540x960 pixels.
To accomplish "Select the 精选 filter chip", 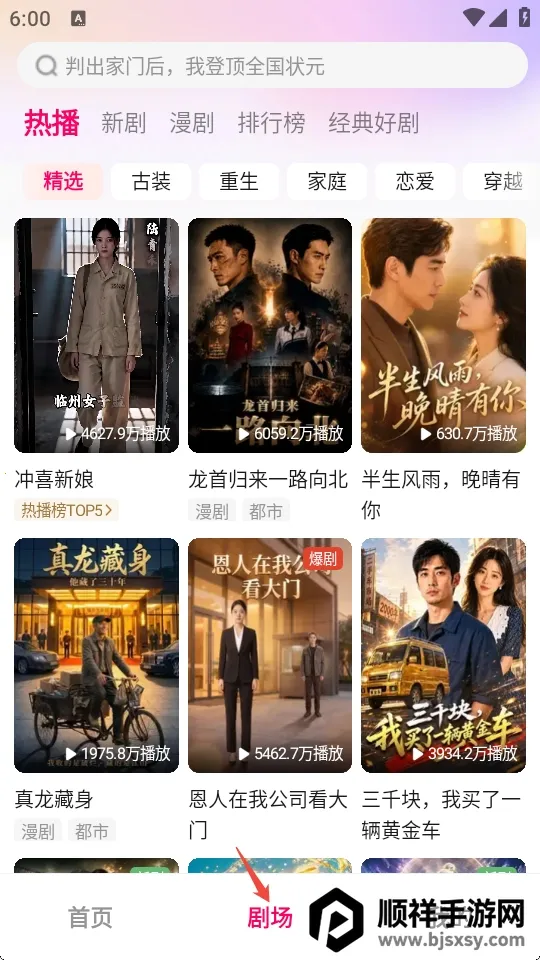I will [x=64, y=181].
